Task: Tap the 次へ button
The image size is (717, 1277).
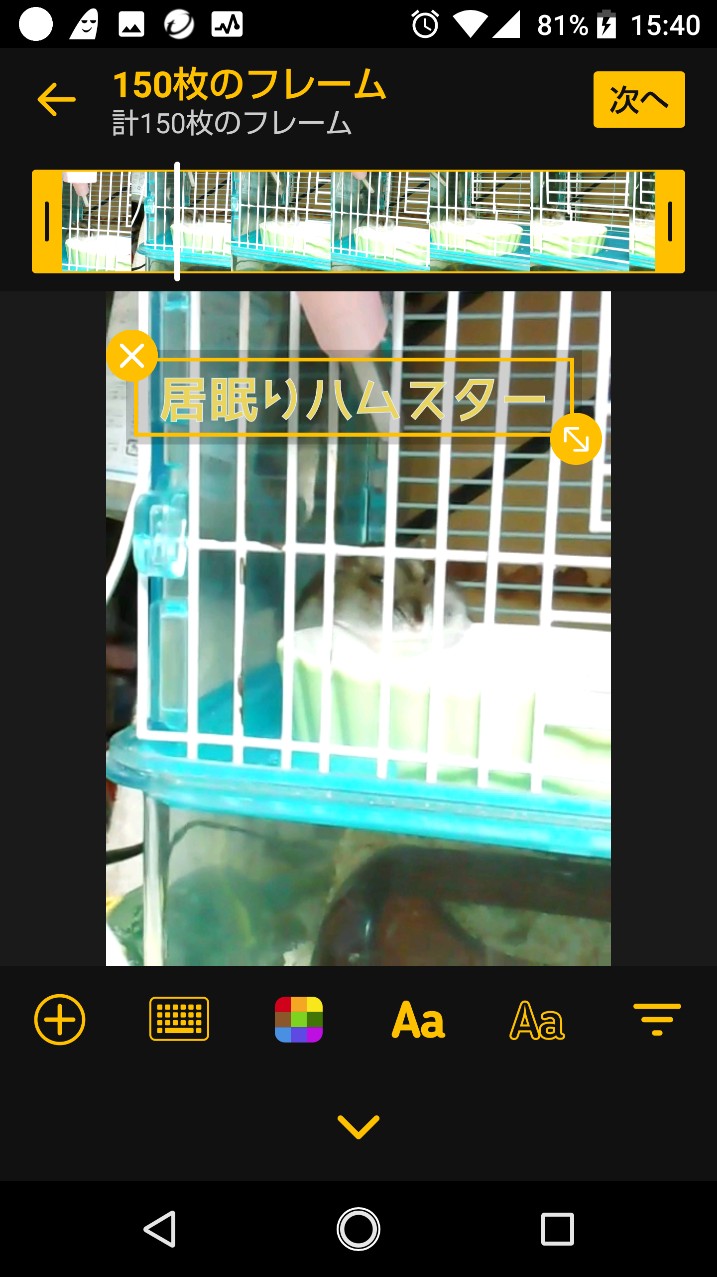Action: (x=638, y=100)
